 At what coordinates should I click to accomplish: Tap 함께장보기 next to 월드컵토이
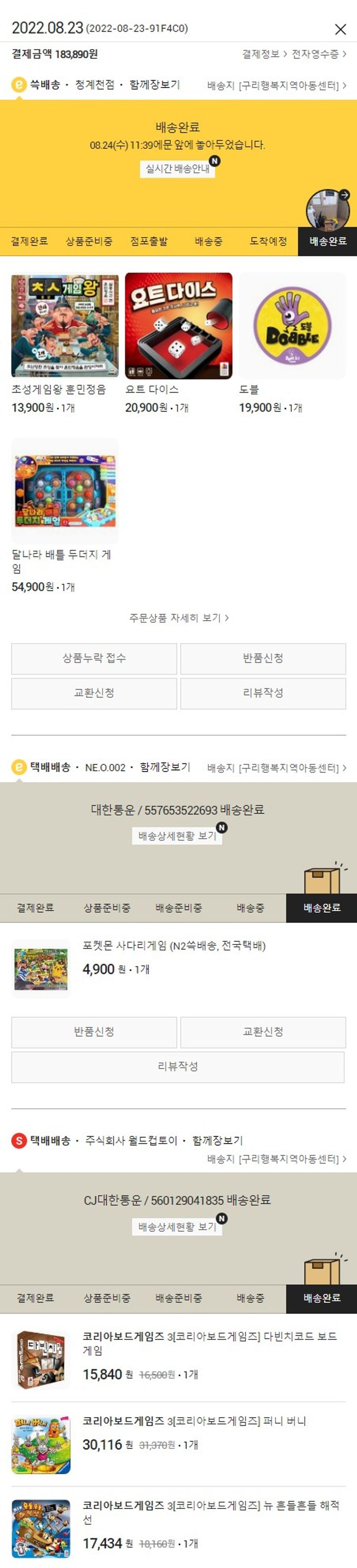point(217,1140)
